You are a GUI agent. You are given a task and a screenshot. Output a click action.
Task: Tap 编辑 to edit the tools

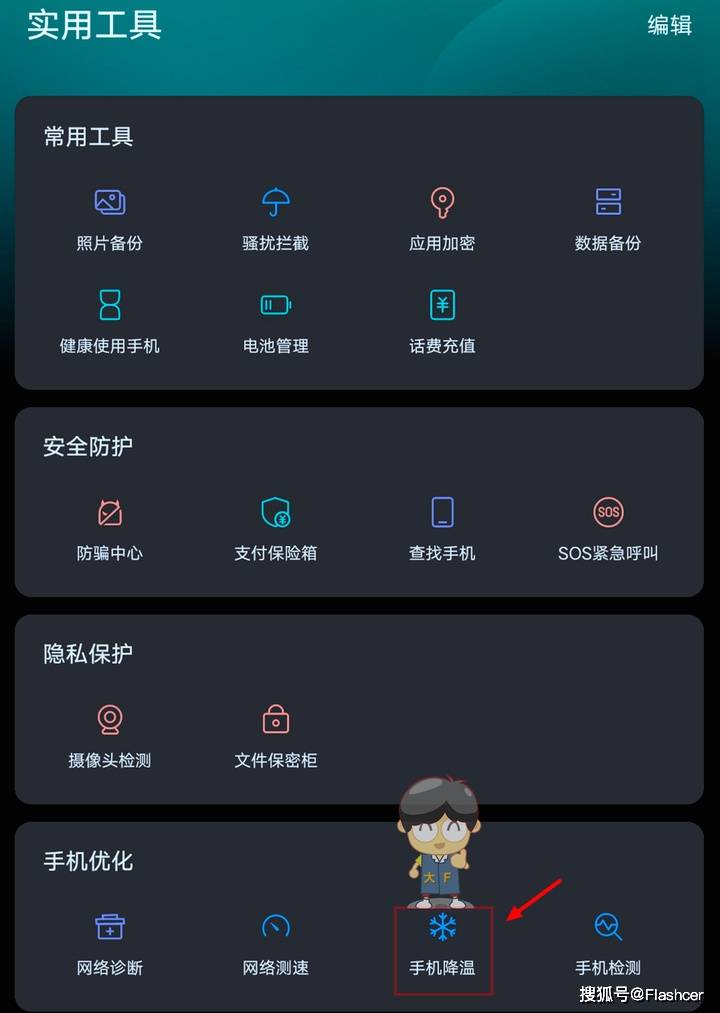(x=669, y=26)
